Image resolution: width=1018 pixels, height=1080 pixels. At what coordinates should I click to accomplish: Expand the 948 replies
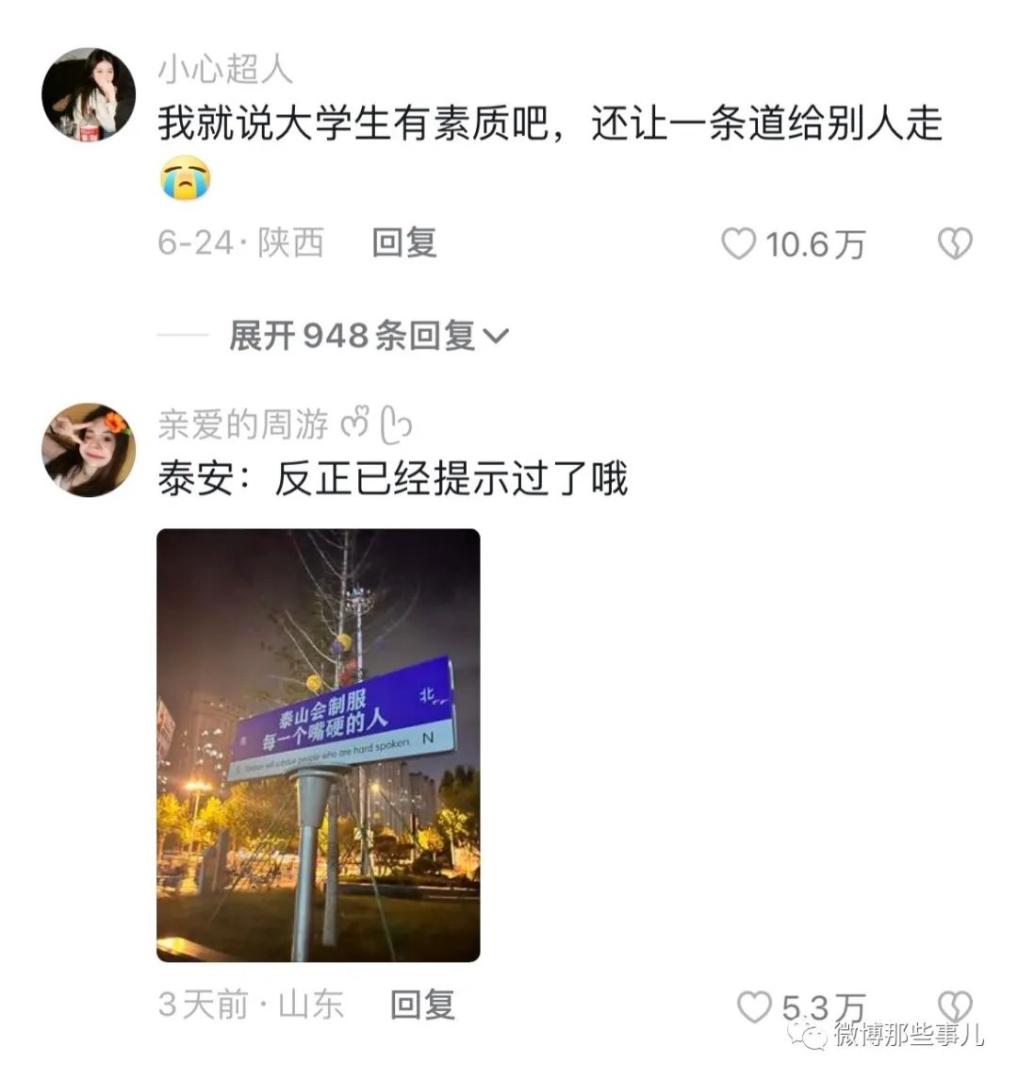click(x=369, y=336)
